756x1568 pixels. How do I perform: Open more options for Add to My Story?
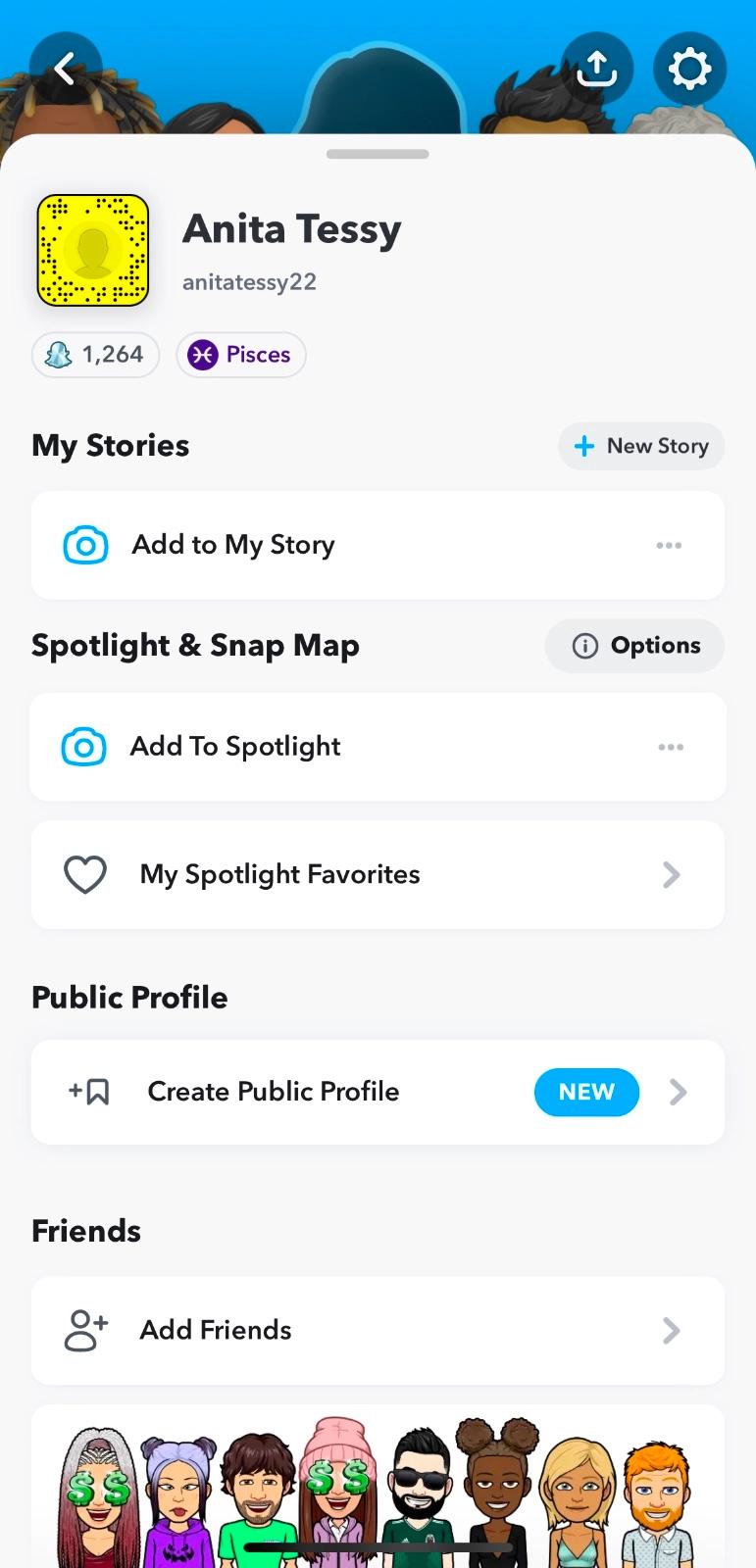point(669,545)
